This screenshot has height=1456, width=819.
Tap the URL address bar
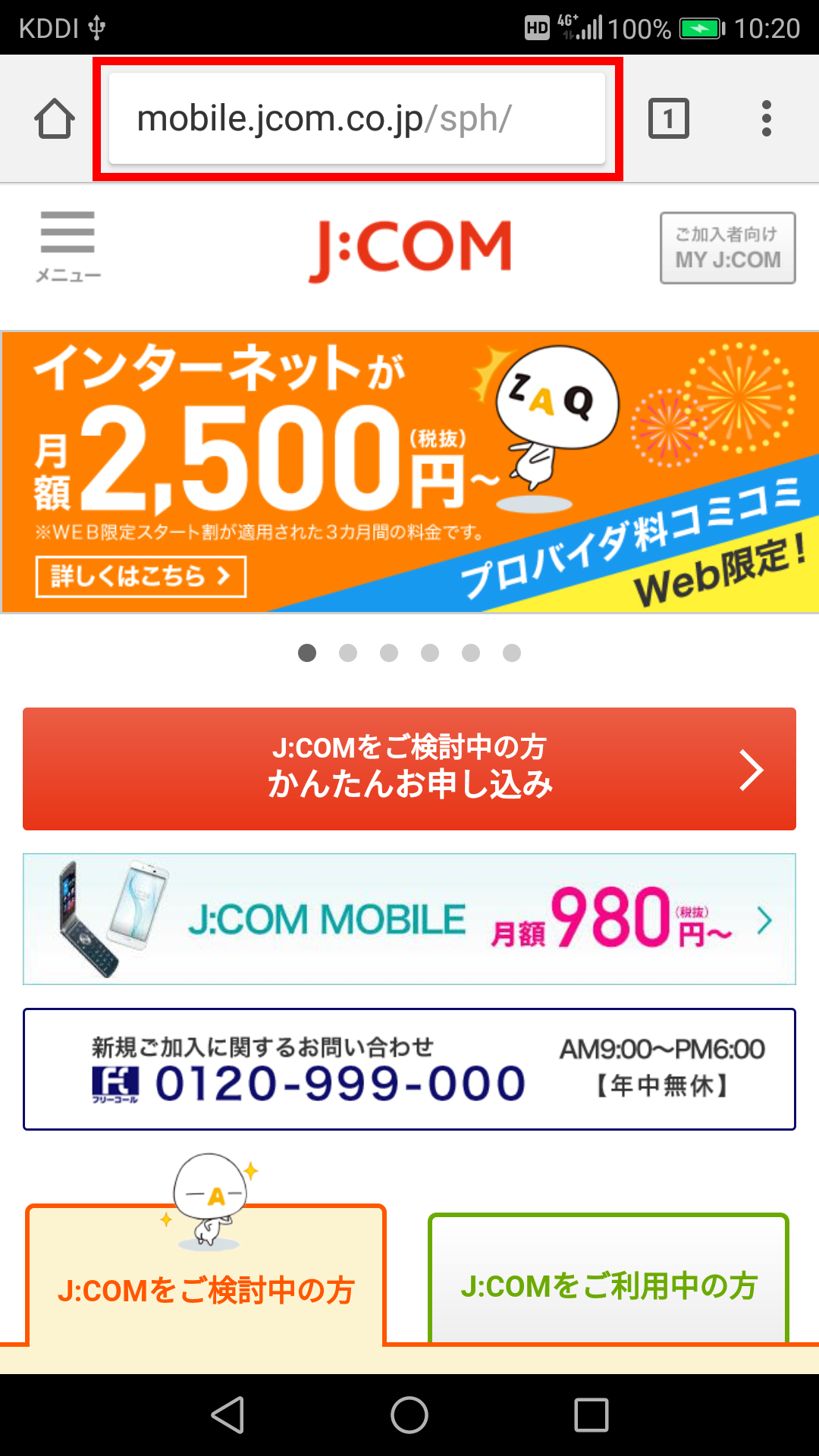tap(356, 119)
